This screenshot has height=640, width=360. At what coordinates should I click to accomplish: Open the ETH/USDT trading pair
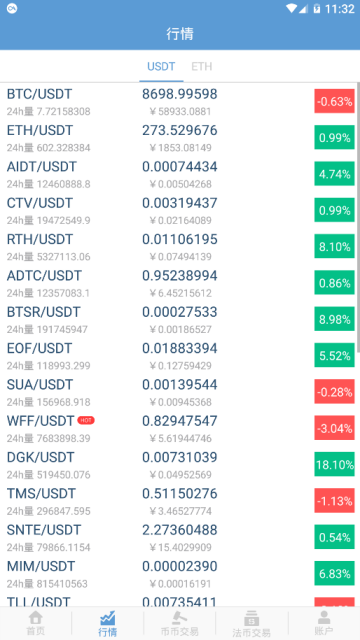pos(178,138)
